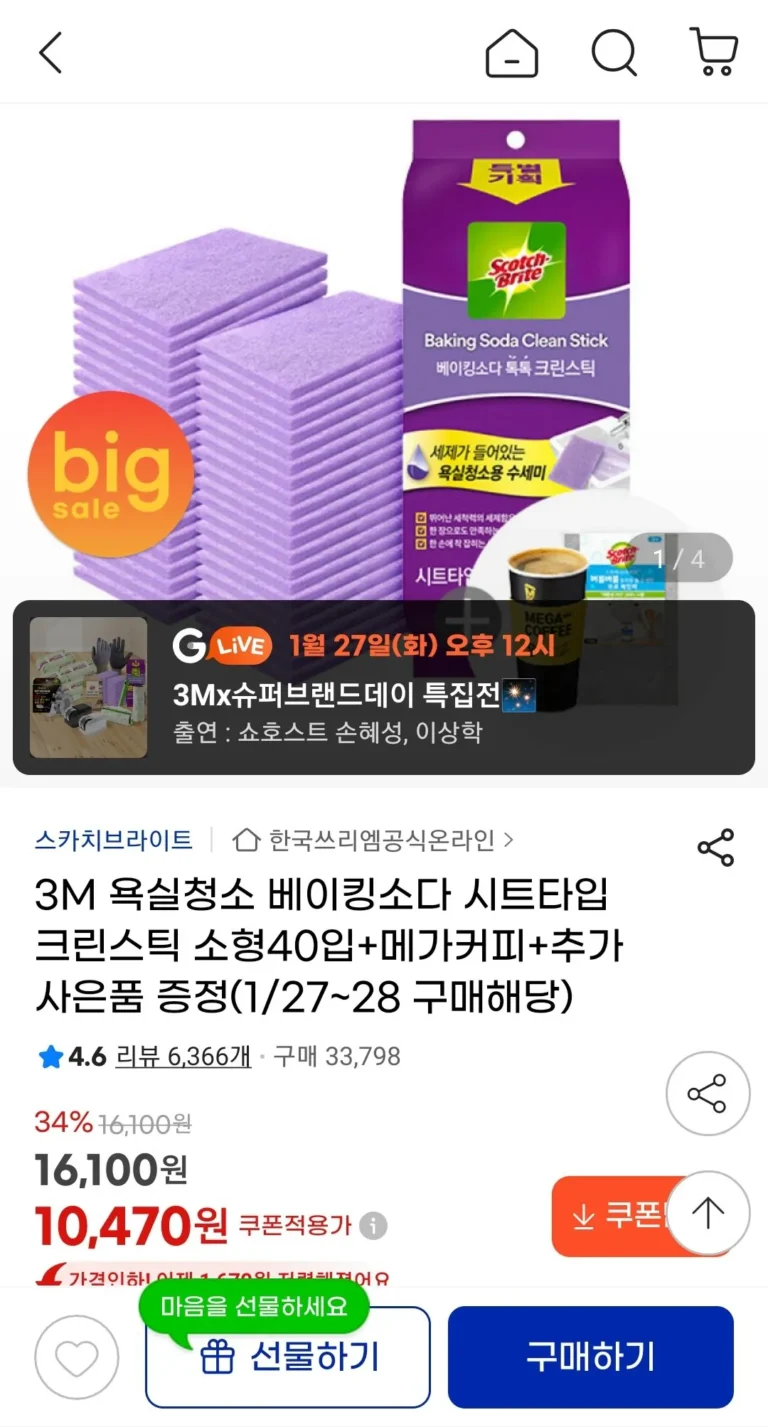Visit the 한국쓰리엠공식온라인 store
This screenshot has height=1427, width=768.
click(x=373, y=840)
